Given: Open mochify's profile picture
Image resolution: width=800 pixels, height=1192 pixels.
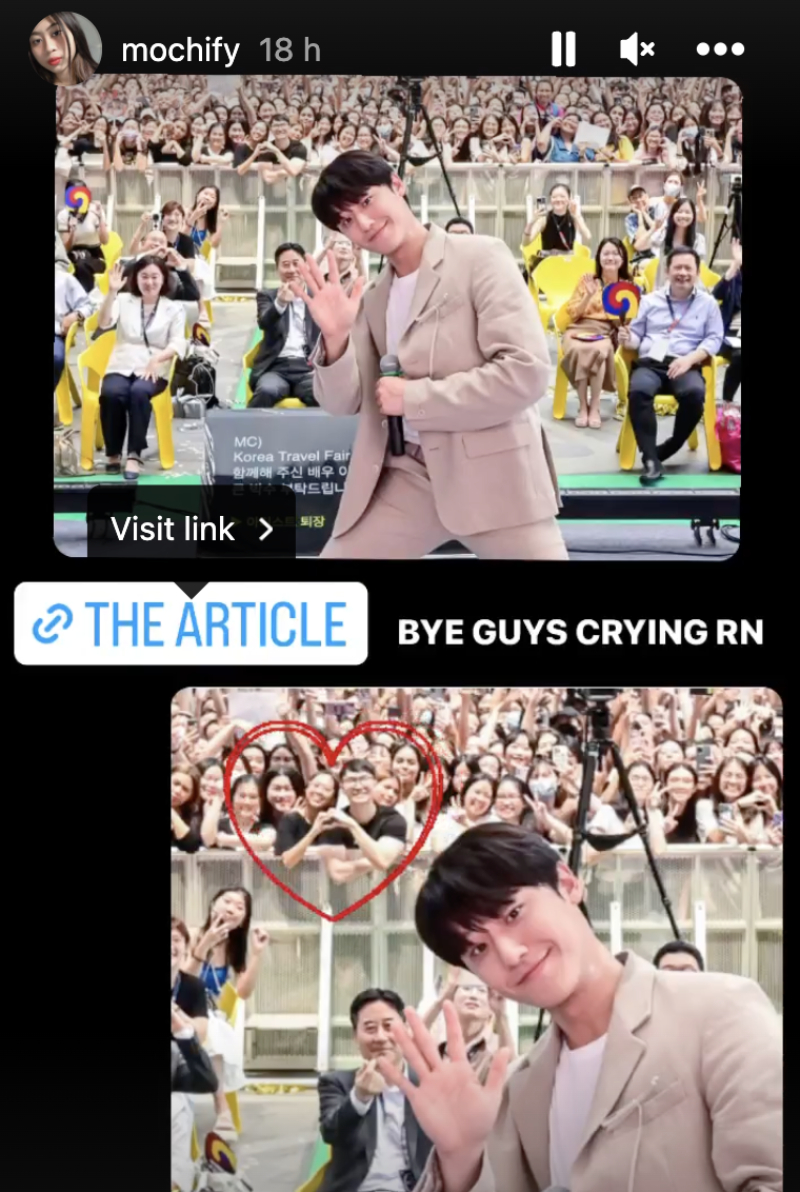Looking at the screenshot, I should coord(64,47).
